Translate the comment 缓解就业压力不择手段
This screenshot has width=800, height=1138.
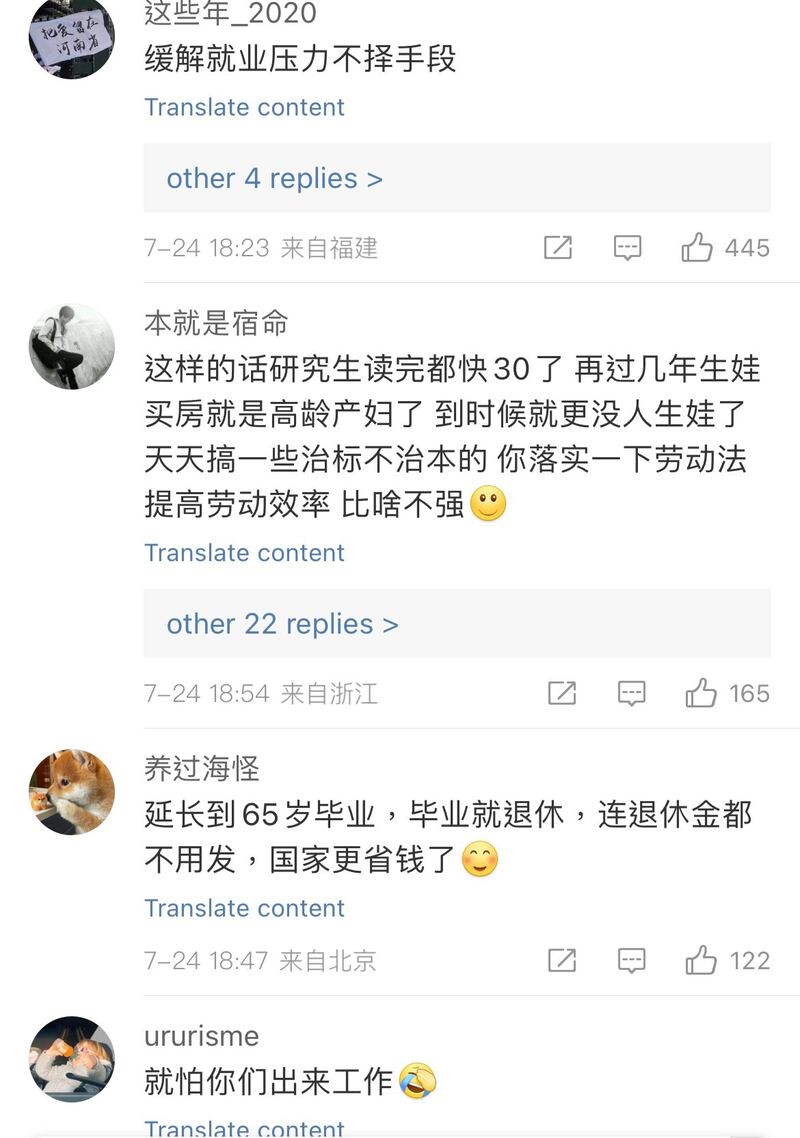point(244,108)
